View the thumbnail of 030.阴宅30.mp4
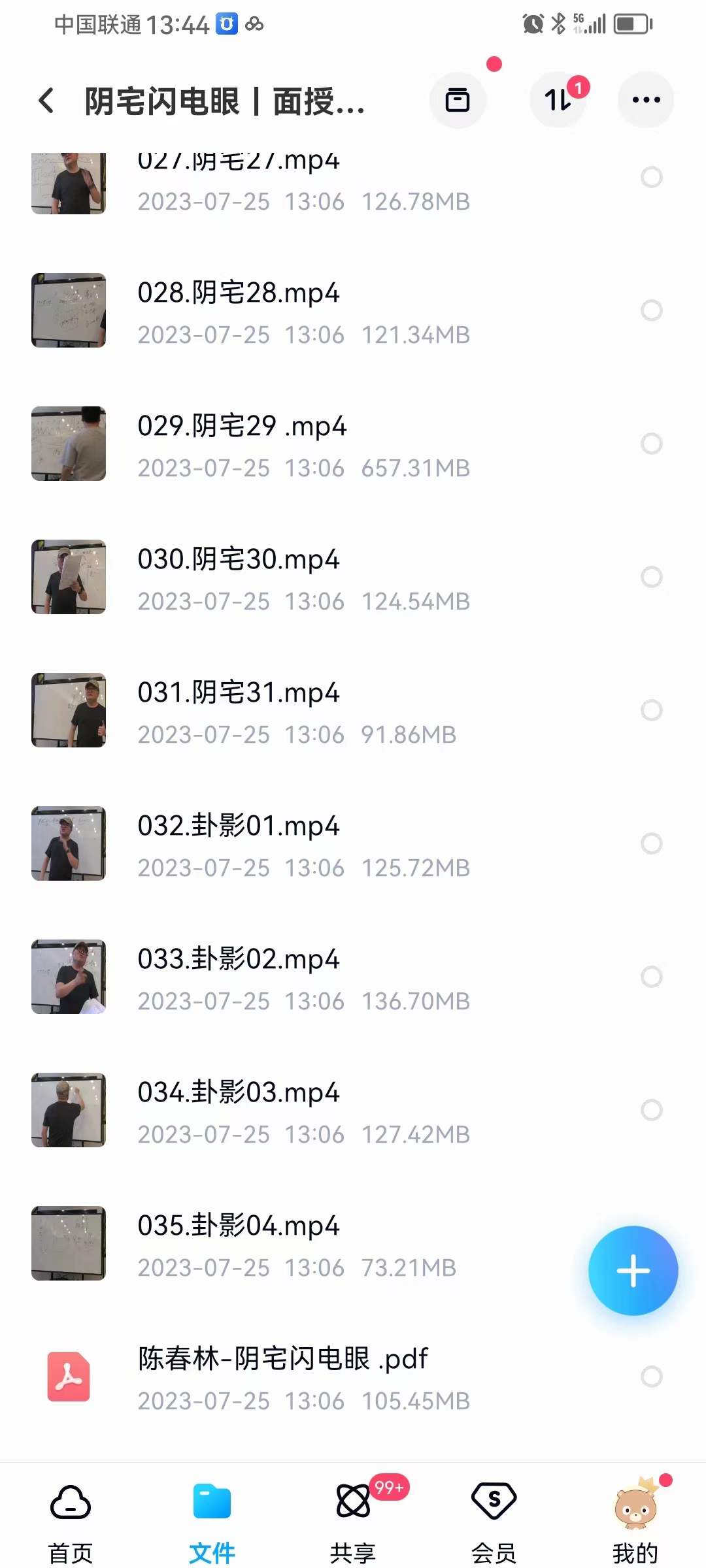The height and width of the screenshot is (1568, 706). pyautogui.click(x=68, y=577)
